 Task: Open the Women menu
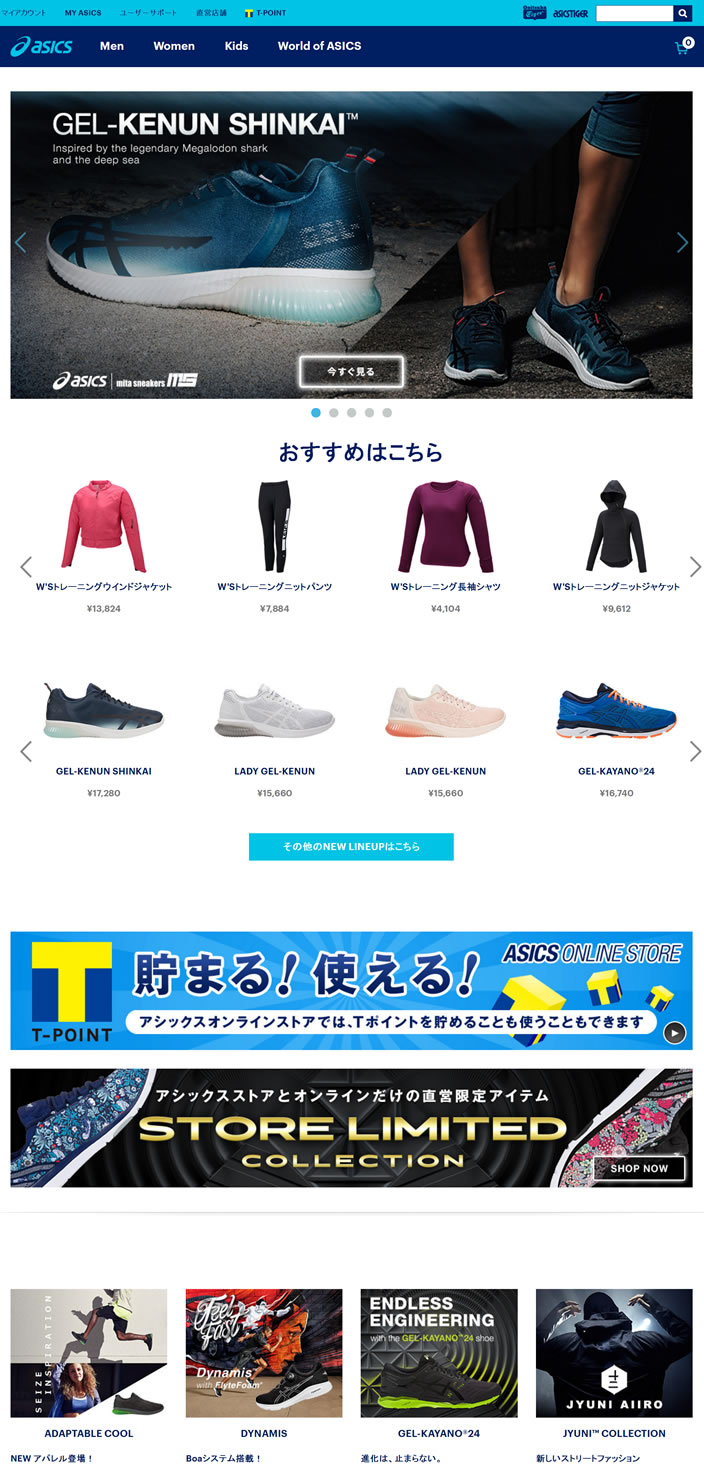tap(174, 46)
